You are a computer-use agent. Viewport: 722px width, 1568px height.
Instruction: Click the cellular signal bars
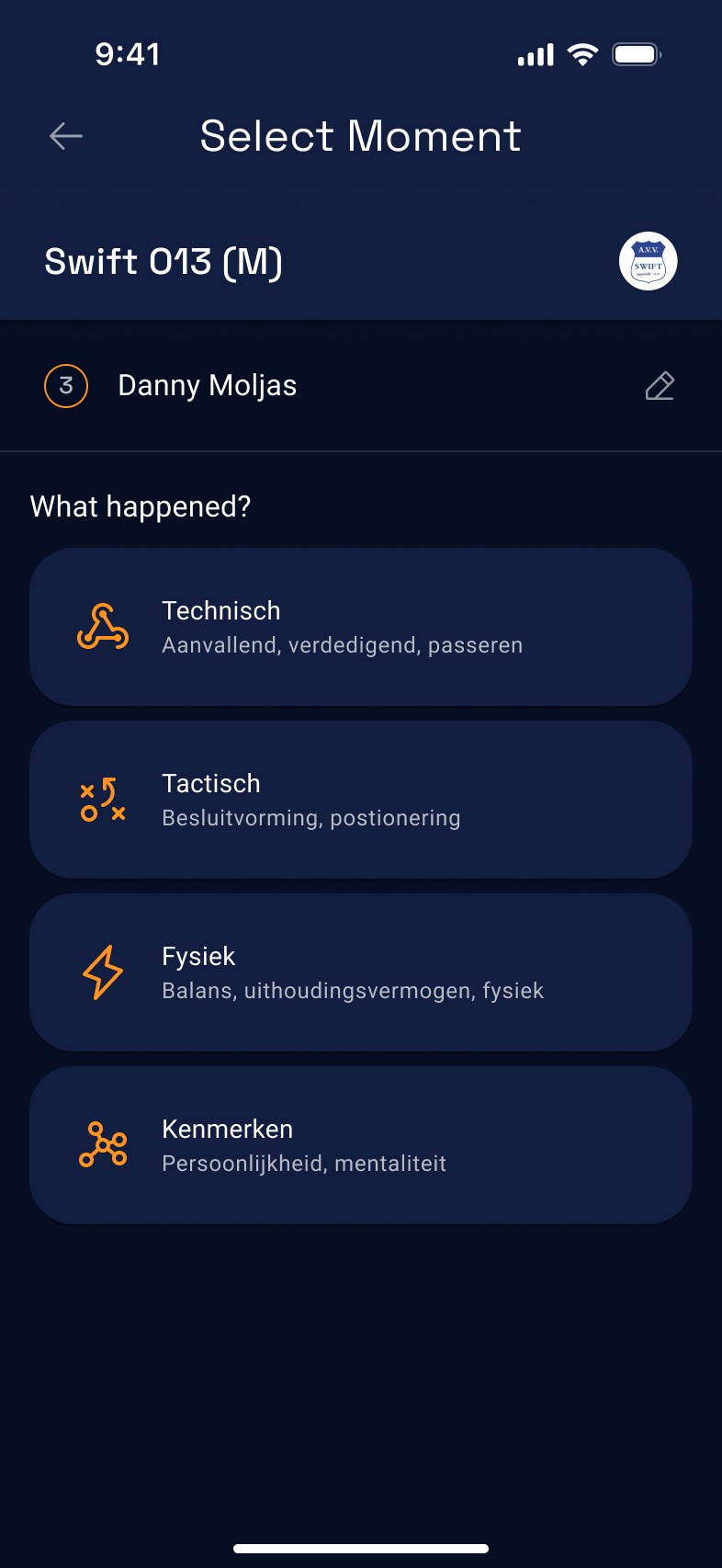[536, 54]
